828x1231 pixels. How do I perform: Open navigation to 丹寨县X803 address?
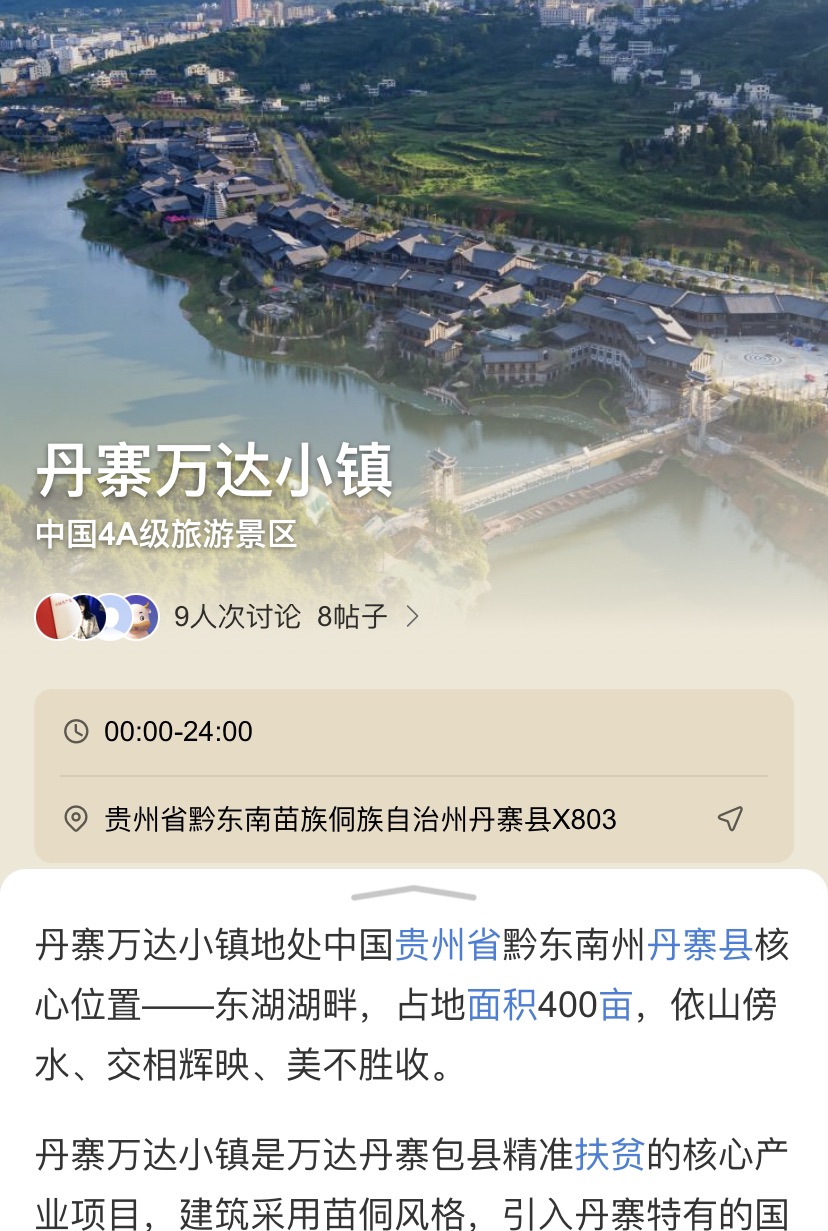(x=730, y=819)
